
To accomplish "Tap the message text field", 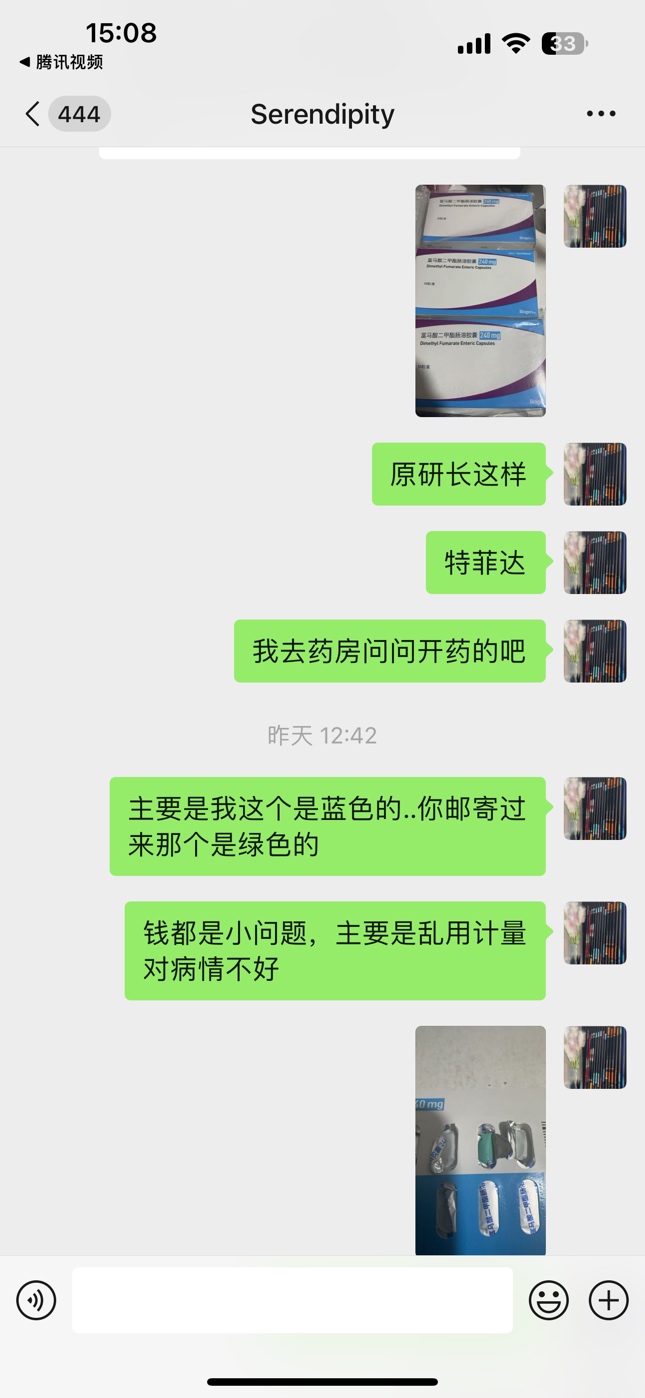I will [292, 1300].
